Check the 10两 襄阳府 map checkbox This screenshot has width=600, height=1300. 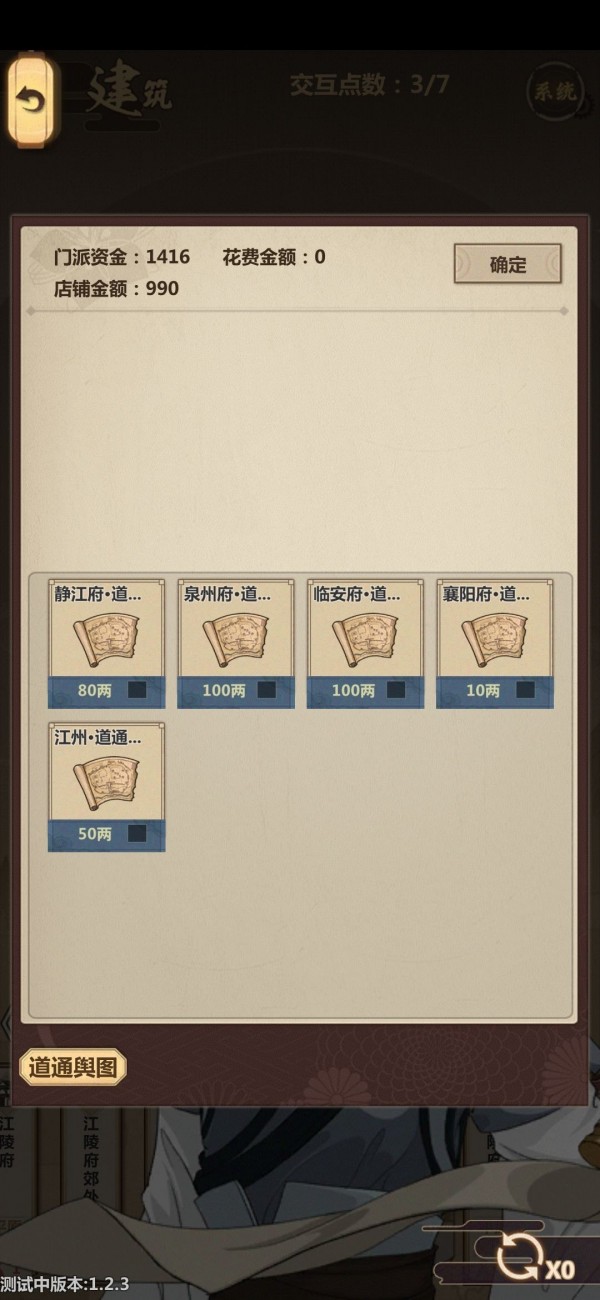pyautogui.click(x=525, y=690)
